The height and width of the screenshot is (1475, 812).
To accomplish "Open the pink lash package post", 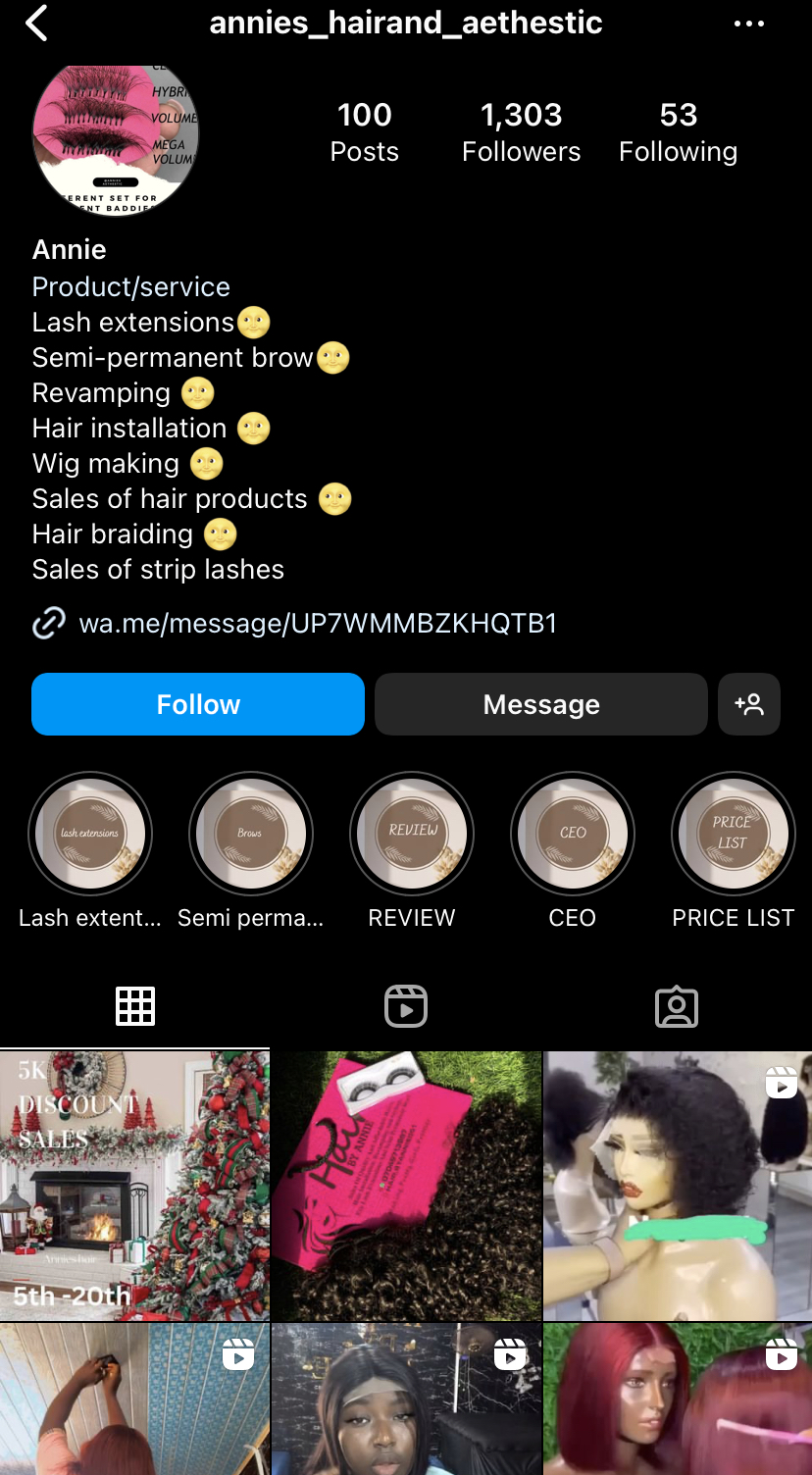I will [406, 1186].
